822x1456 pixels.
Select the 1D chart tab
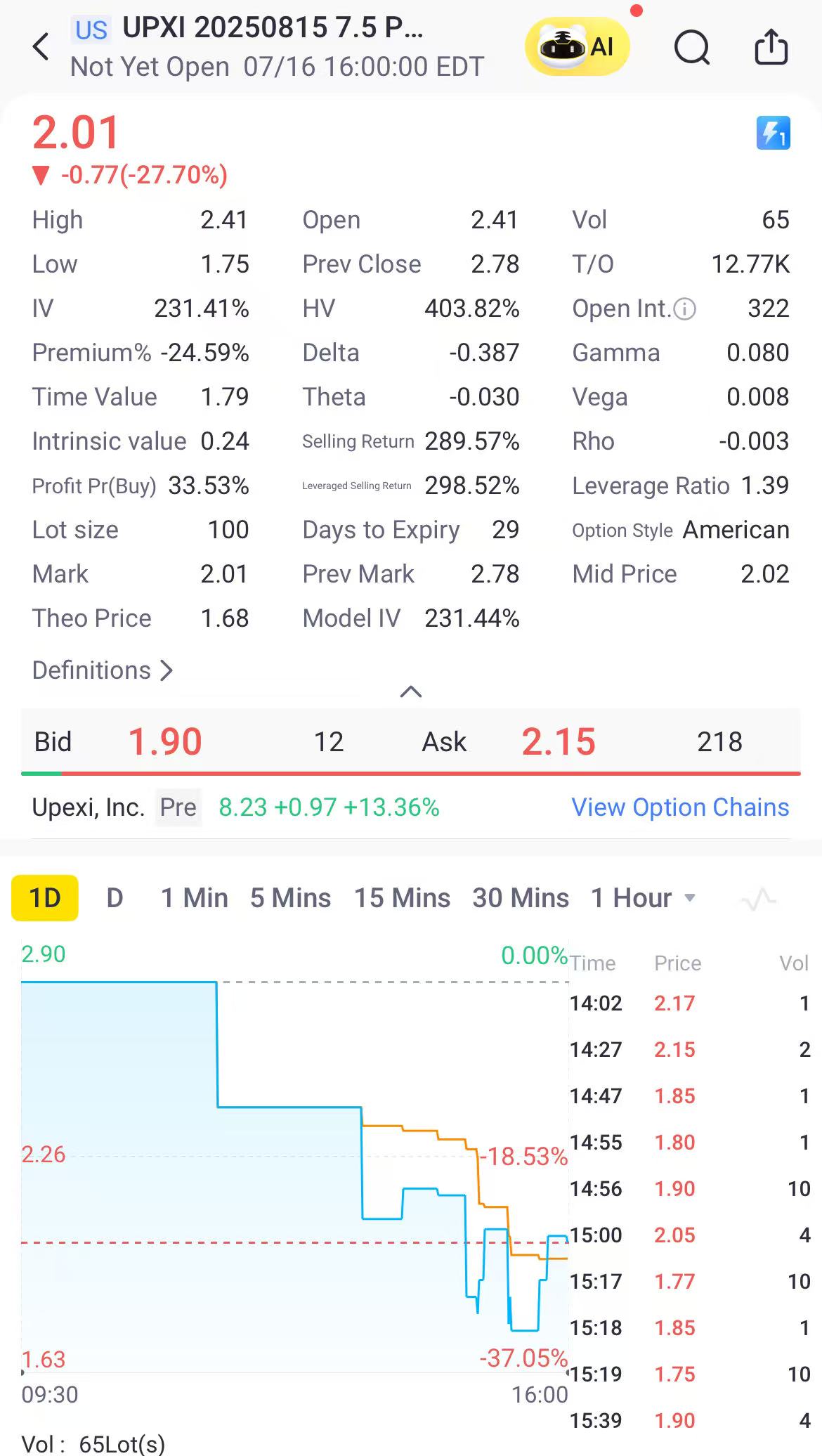(x=45, y=898)
